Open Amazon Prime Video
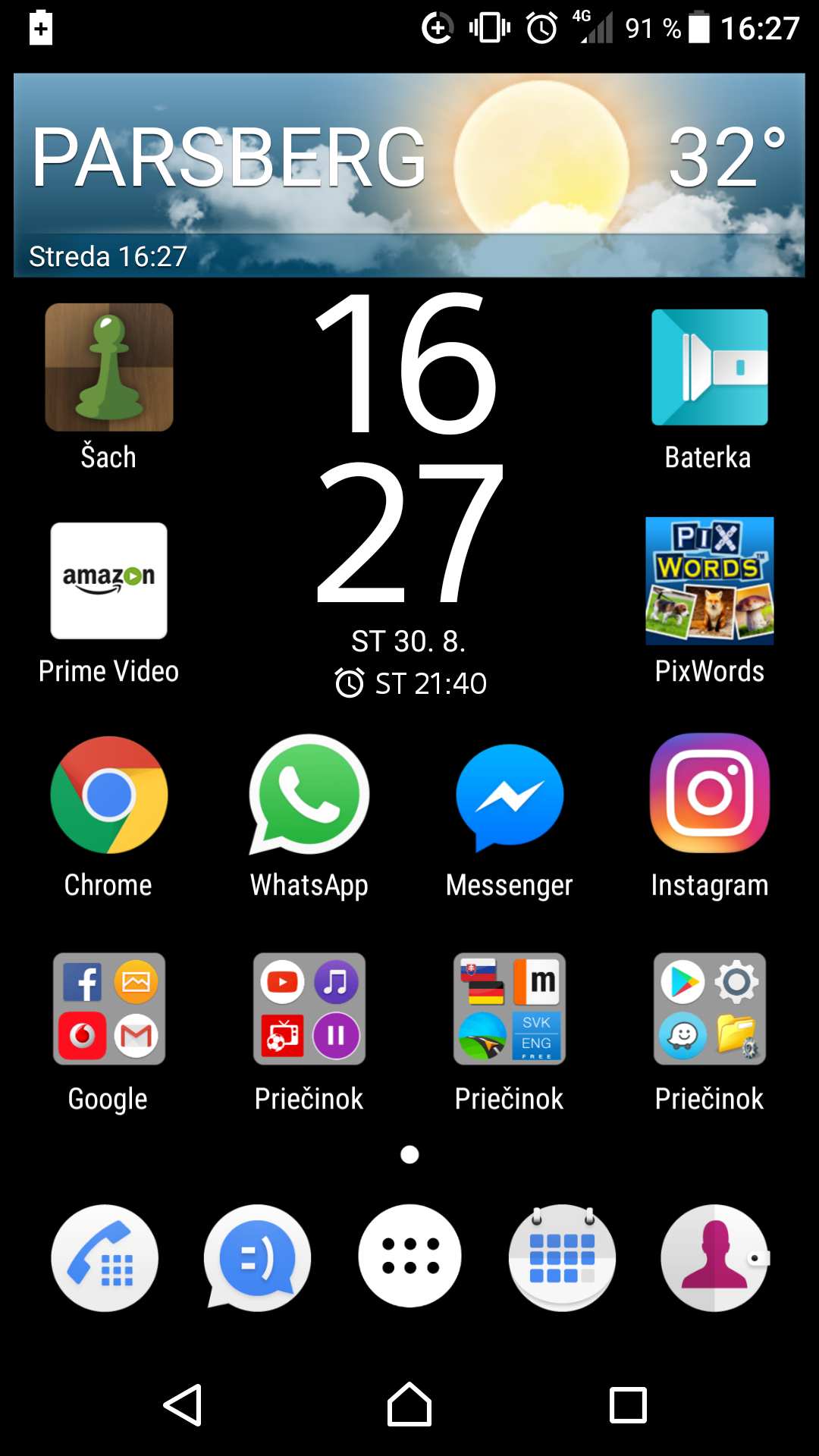 [109, 581]
